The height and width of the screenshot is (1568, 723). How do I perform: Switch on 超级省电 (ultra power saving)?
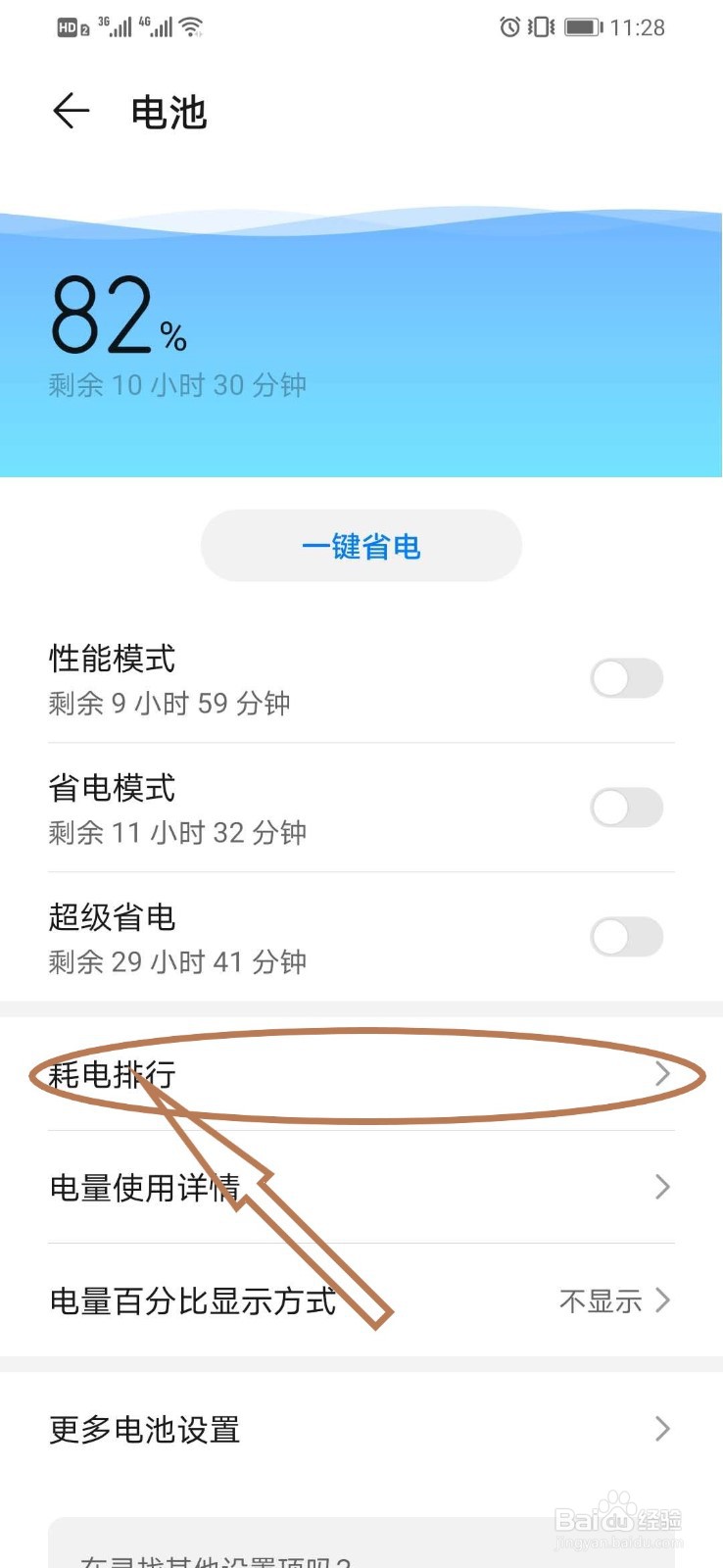click(x=626, y=937)
